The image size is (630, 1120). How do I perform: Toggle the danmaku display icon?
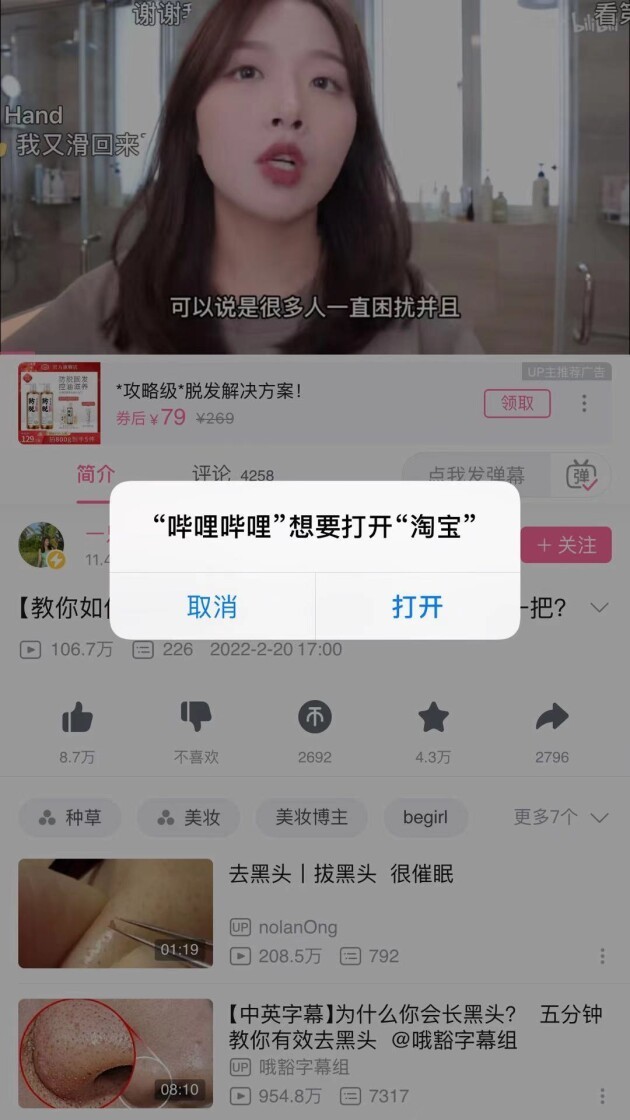(x=582, y=475)
